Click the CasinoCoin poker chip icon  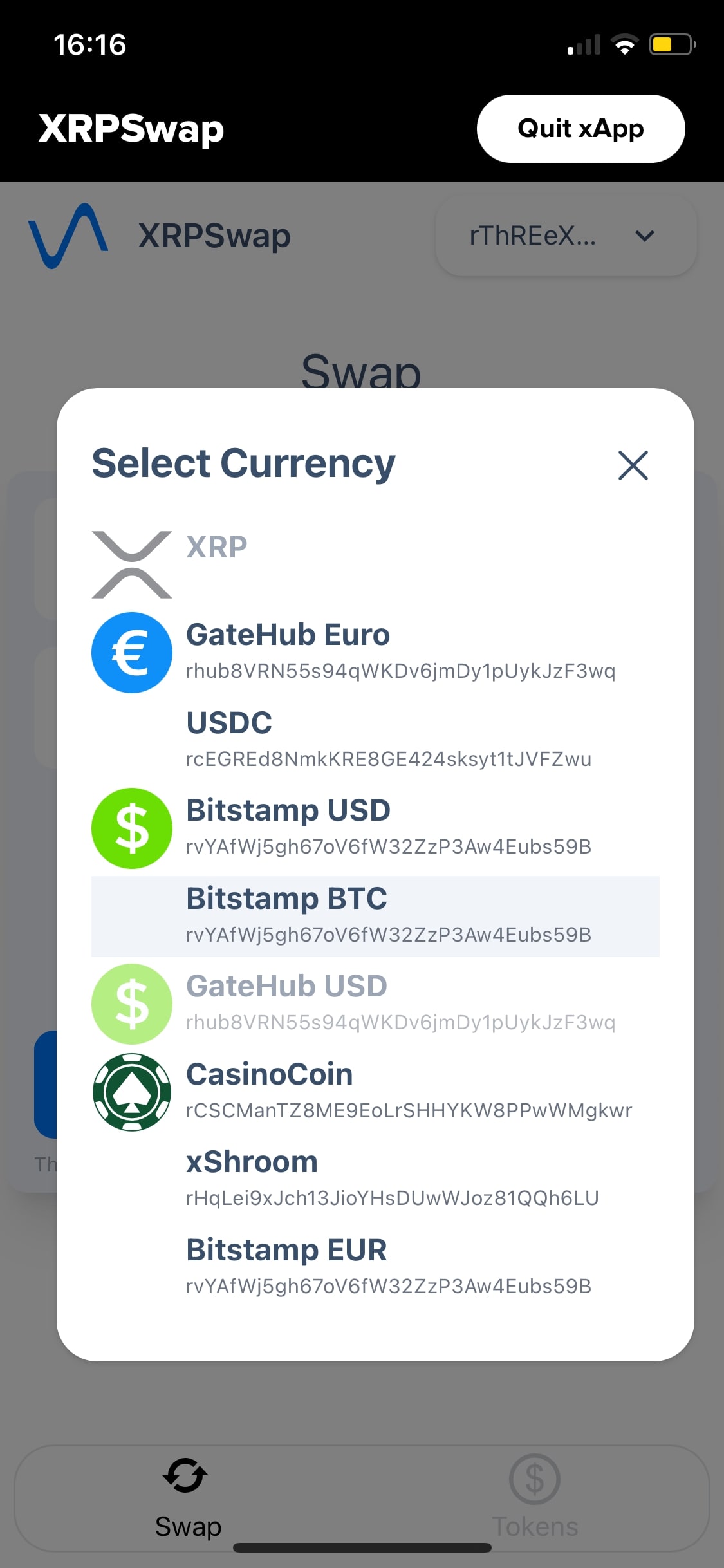[131, 1092]
